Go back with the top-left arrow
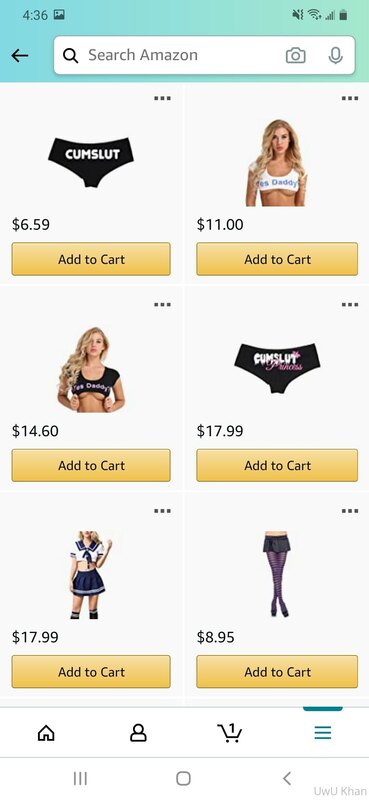This screenshot has width=369, height=800. (20, 55)
